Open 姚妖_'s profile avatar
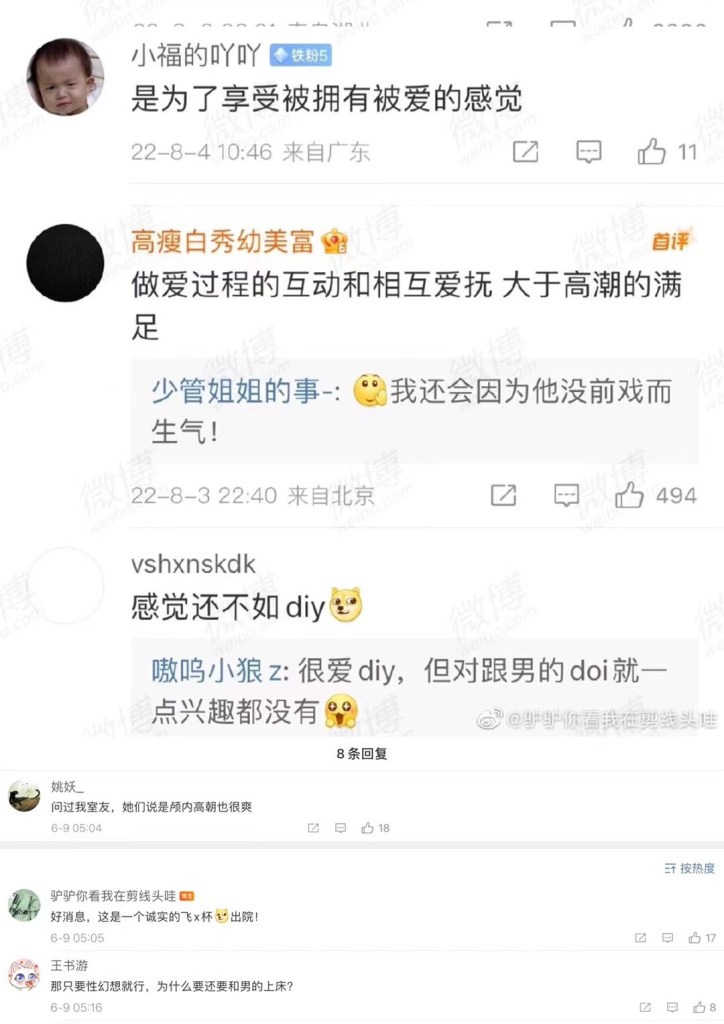Viewport: 724px width, 1024px height. pyautogui.click(x=24, y=796)
